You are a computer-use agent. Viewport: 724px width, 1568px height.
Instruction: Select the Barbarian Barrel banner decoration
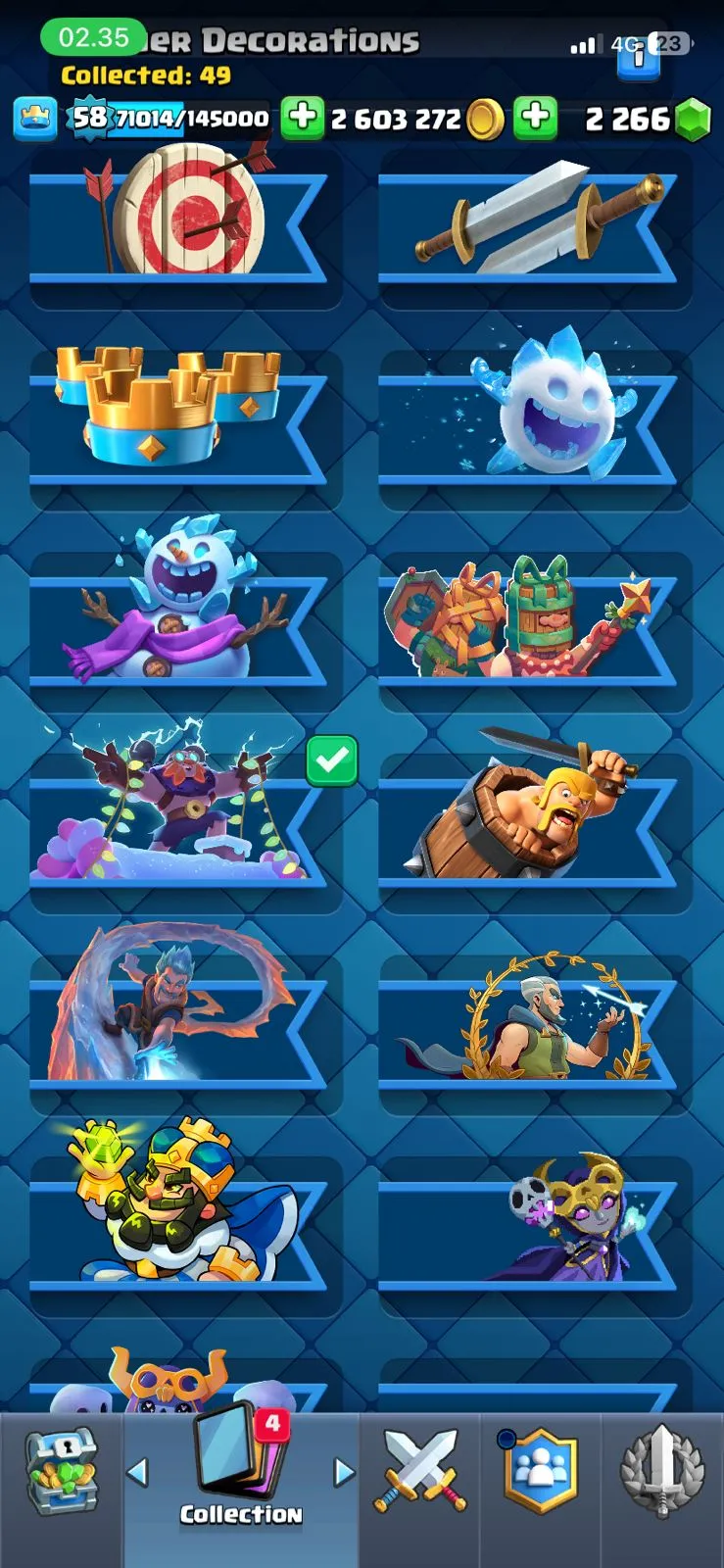534,828
